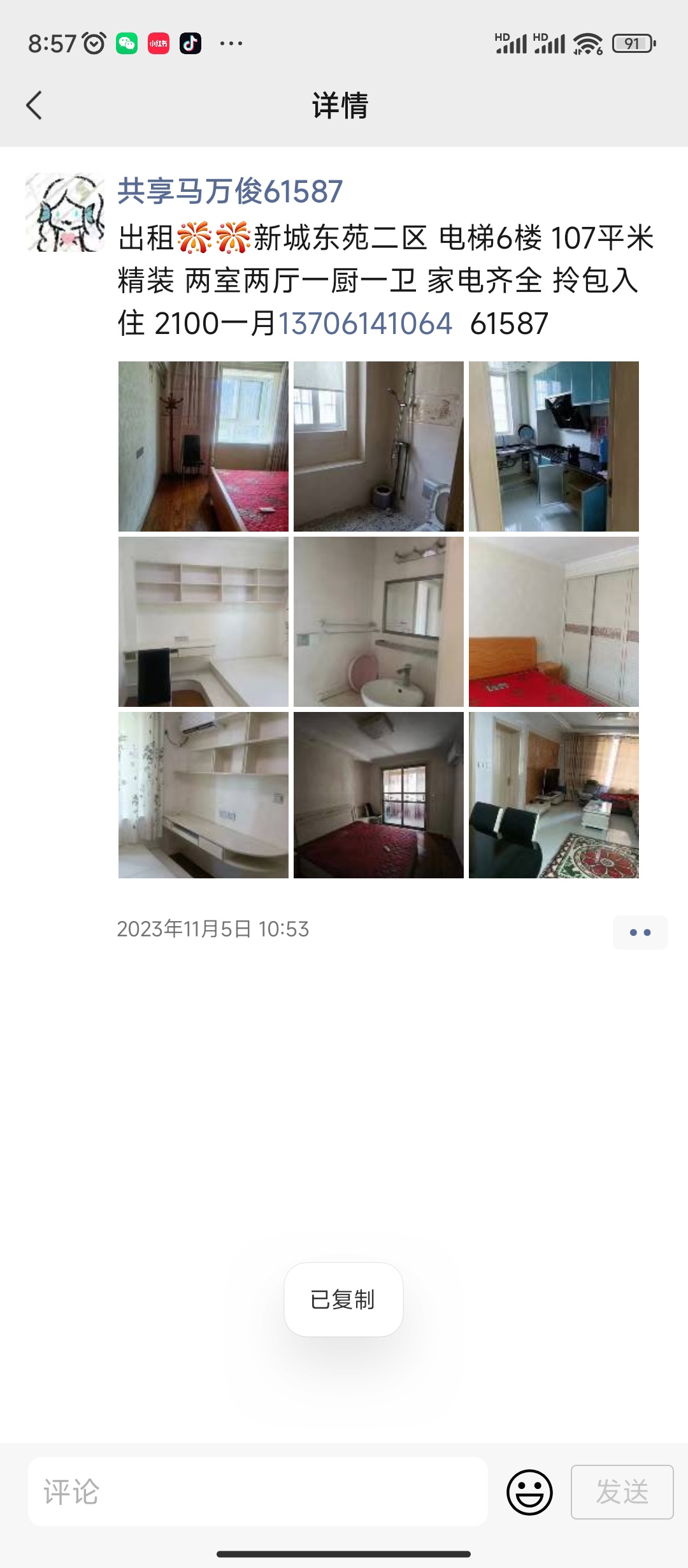Open the photo with air conditioner and shelves
The image size is (688, 1568).
pos(203,795)
